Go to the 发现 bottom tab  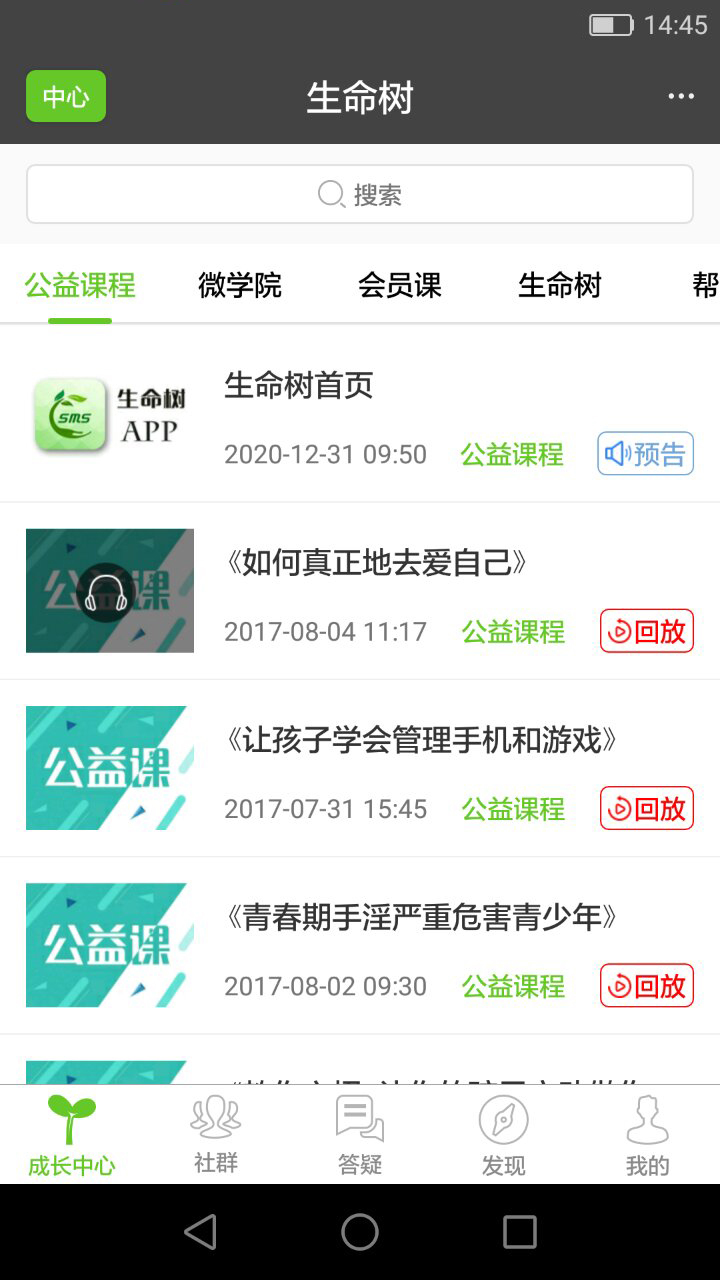(x=503, y=1136)
